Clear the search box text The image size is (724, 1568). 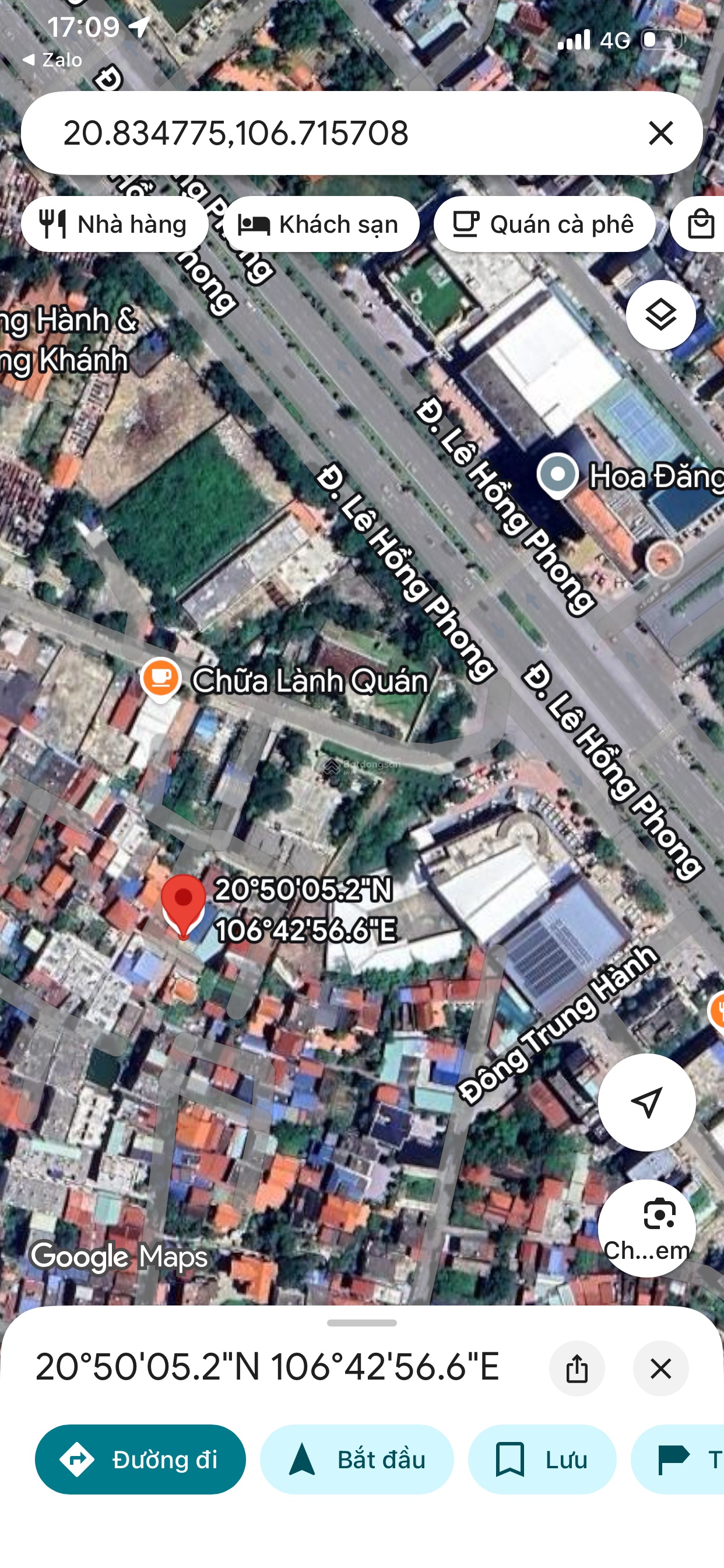tap(660, 134)
